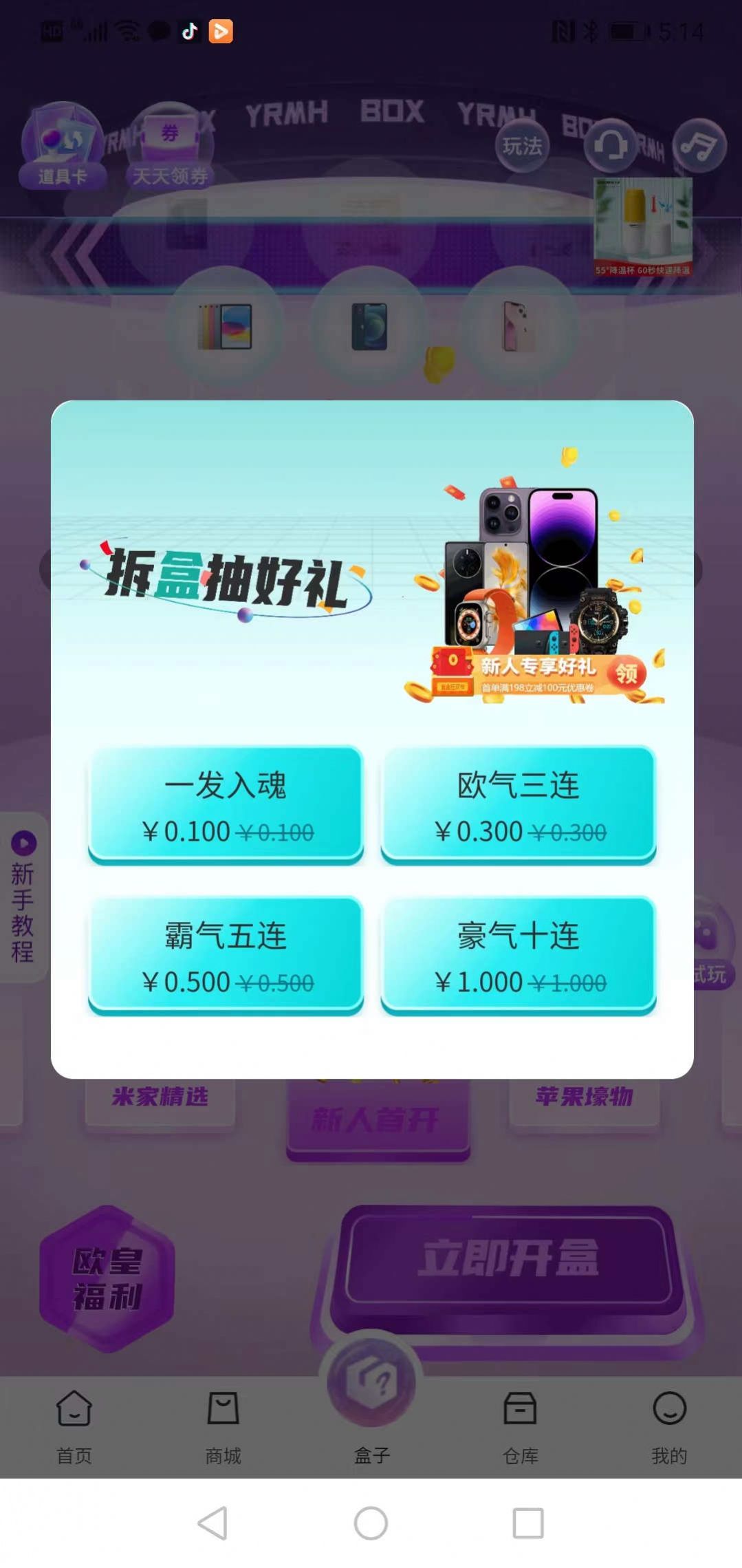
Task: Select the 欧气三连 ¥0.300 option
Action: [x=518, y=805]
